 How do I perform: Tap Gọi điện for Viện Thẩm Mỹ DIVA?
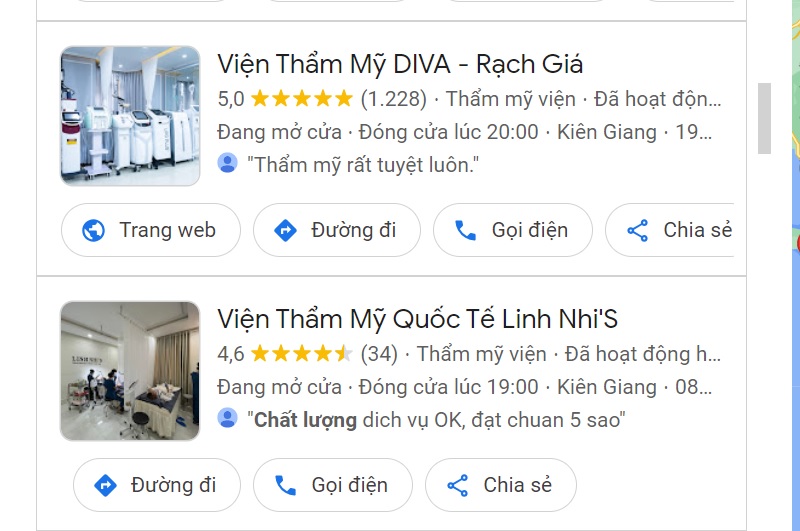[x=512, y=230]
